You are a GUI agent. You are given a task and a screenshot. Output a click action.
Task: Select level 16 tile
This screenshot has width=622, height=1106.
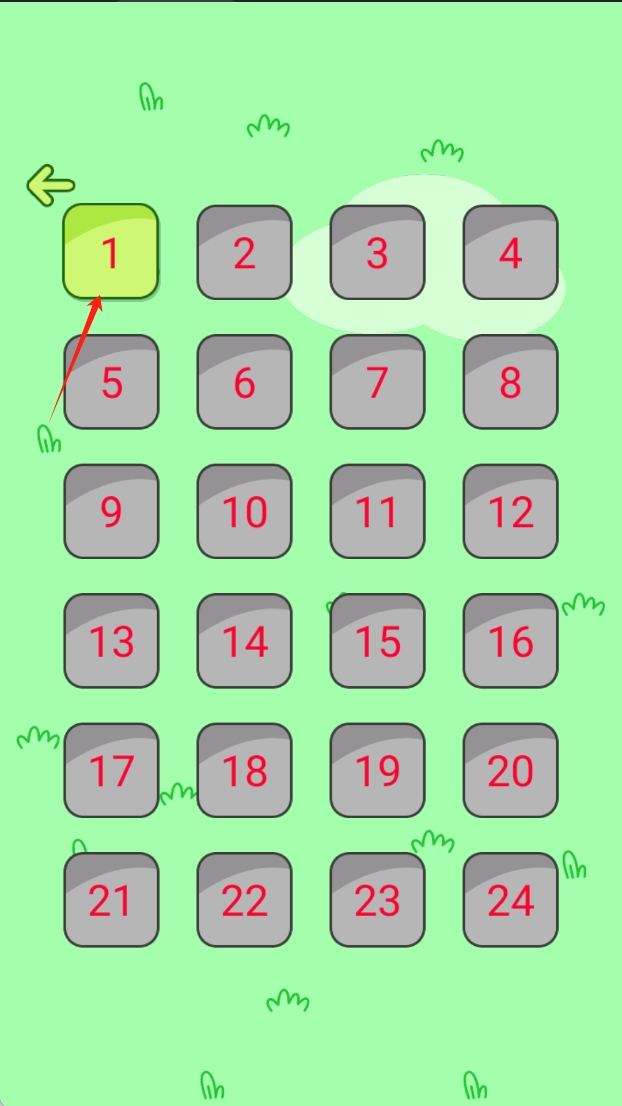click(510, 641)
